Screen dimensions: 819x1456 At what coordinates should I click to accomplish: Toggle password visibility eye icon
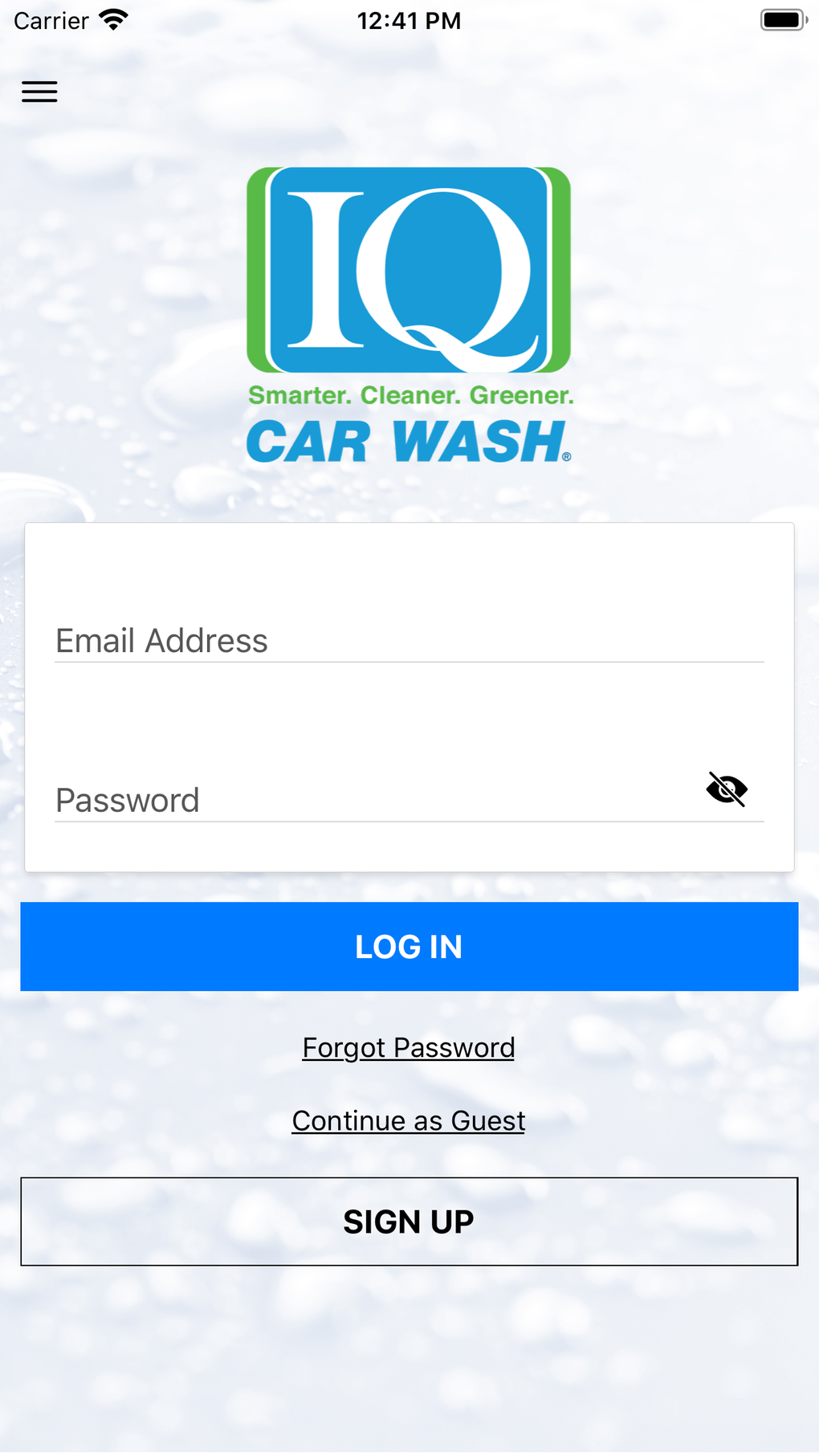pos(727,789)
